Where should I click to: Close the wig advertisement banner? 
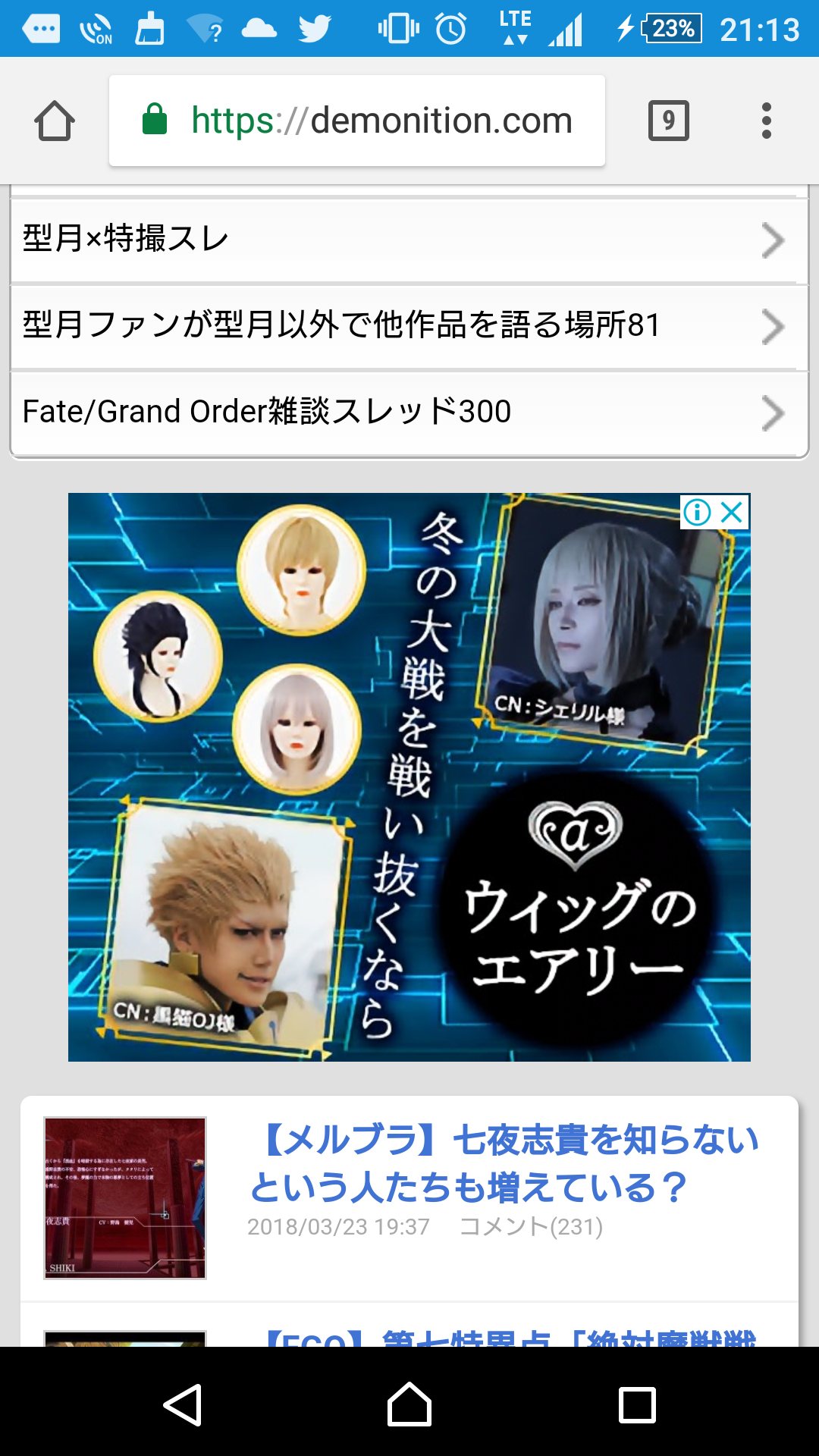coord(733,512)
